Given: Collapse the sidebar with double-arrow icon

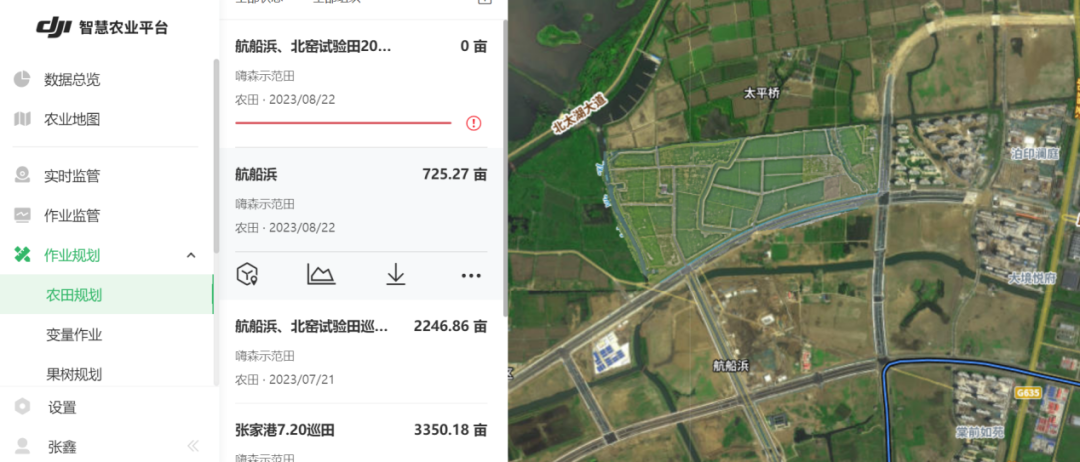Looking at the screenshot, I should pos(193,446).
